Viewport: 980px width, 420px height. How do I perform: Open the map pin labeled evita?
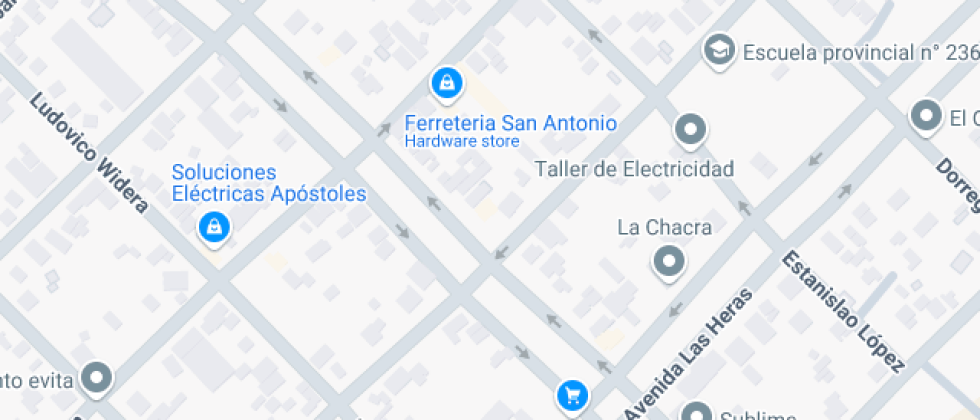(x=97, y=378)
